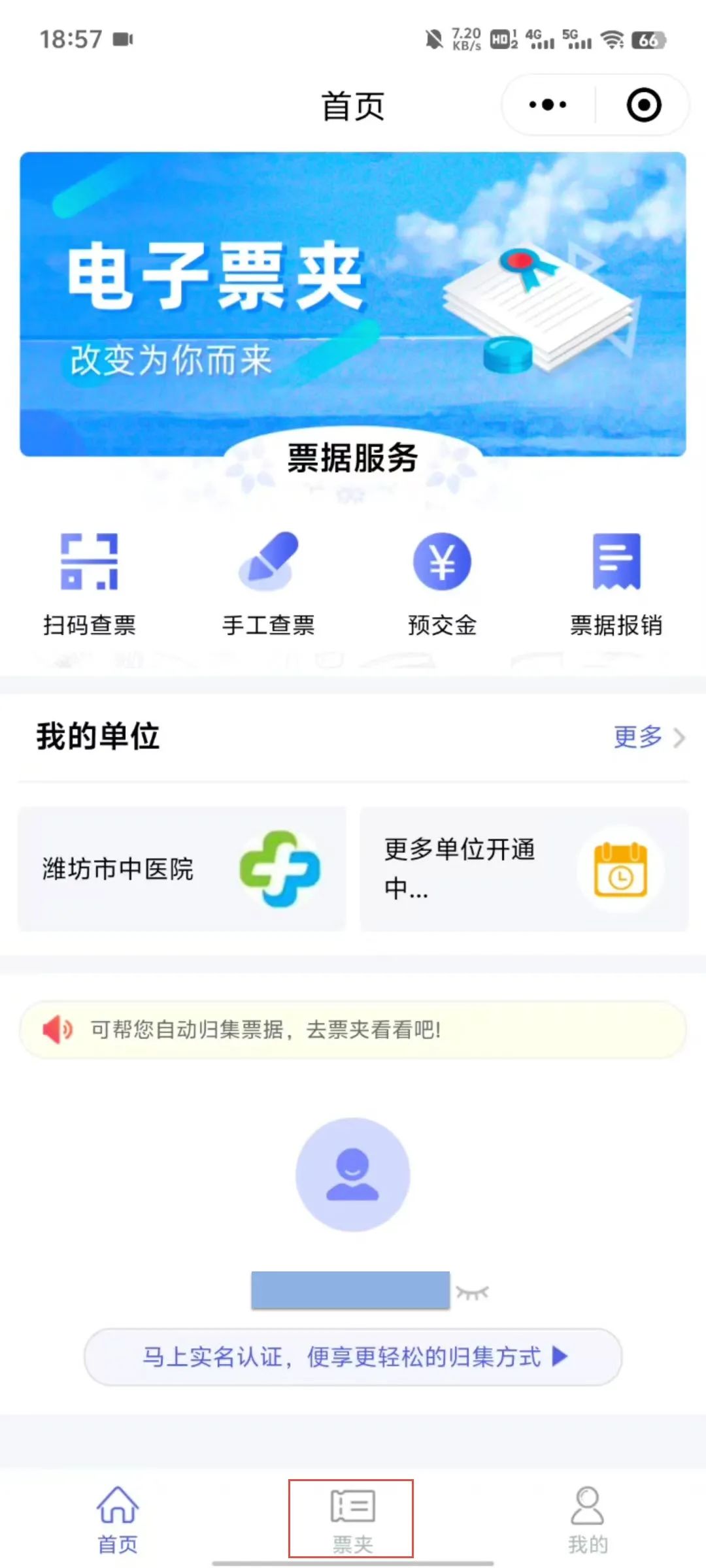The height and width of the screenshot is (1568, 706).
Task: Start 马上实名认证 real-name verification
Action: 353,1357
